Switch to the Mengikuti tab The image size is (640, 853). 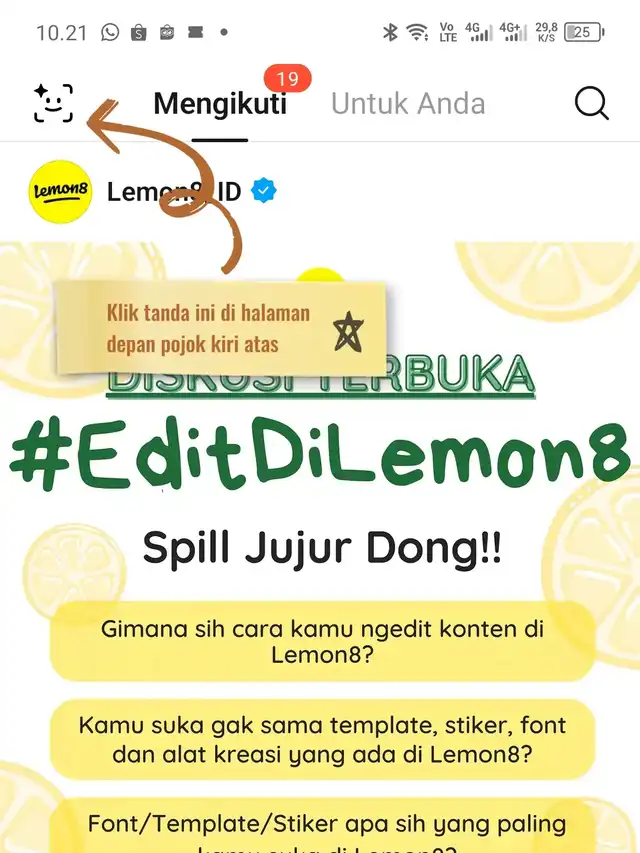click(x=219, y=104)
